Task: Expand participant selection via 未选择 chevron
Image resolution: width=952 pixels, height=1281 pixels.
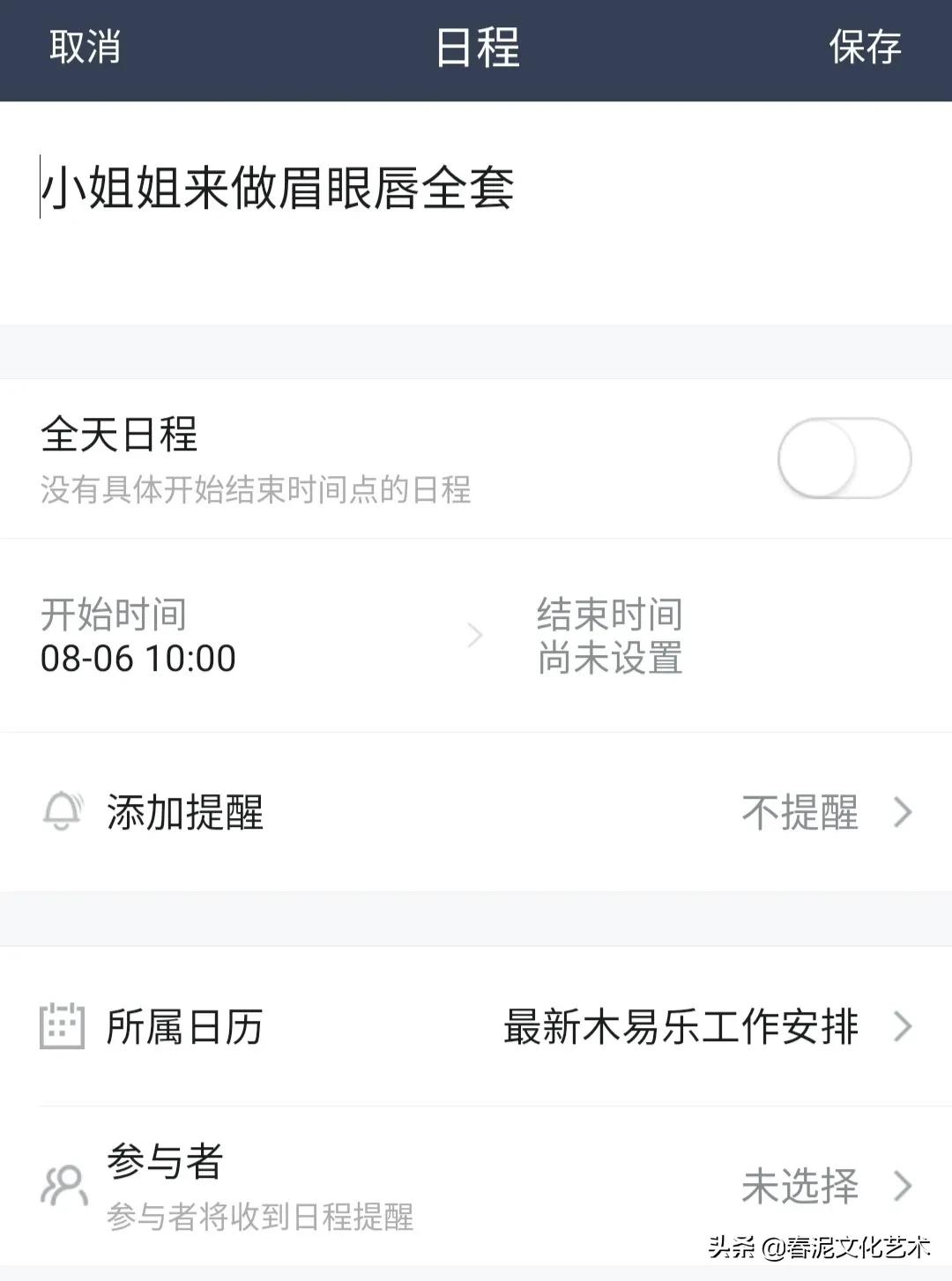Action: (900, 1186)
